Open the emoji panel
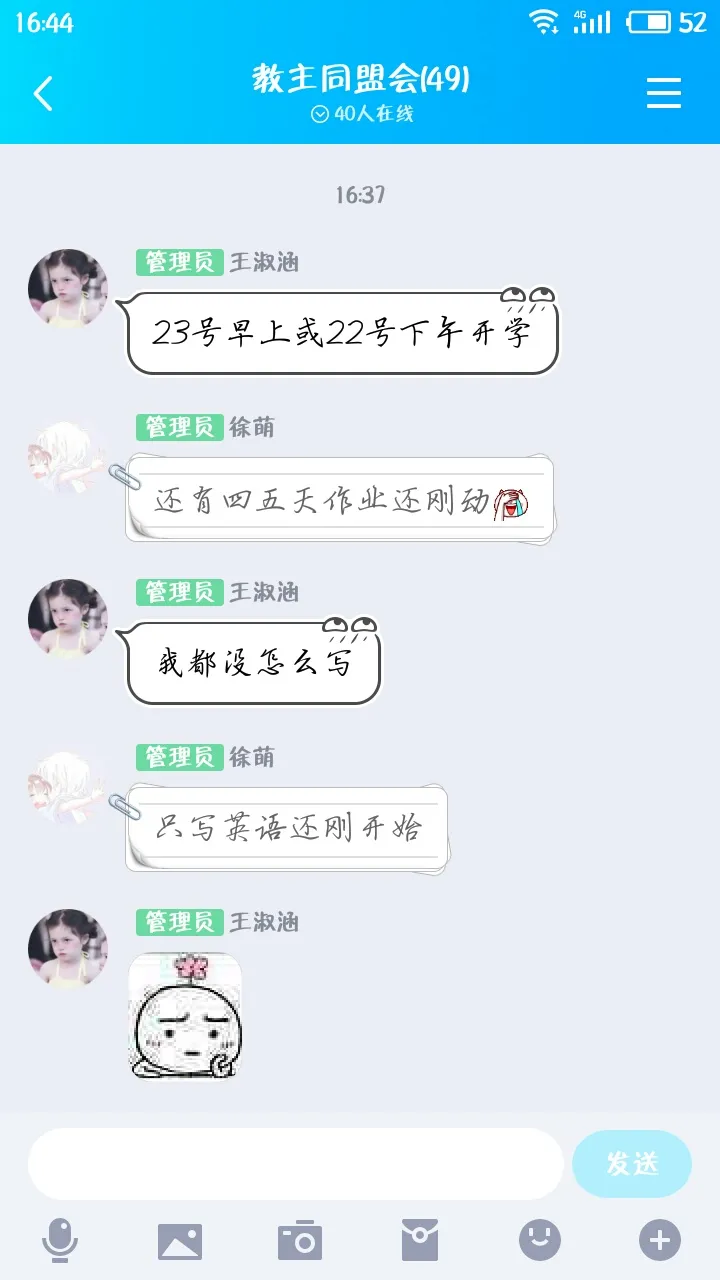The height and width of the screenshot is (1280, 720). point(540,1241)
